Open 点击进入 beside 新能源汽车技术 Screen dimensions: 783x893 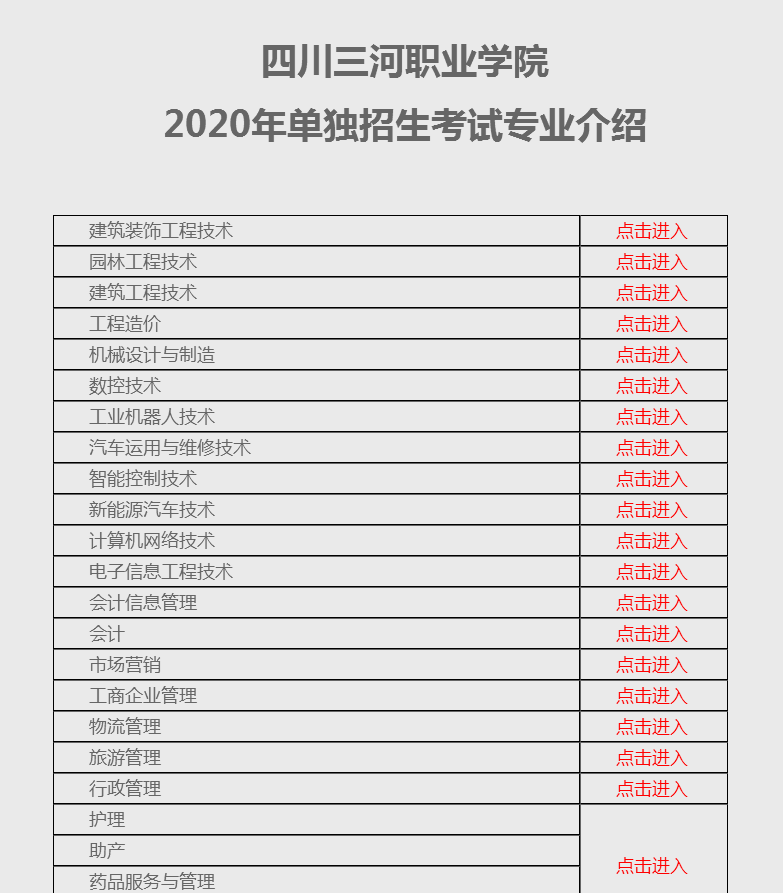[x=652, y=510]
